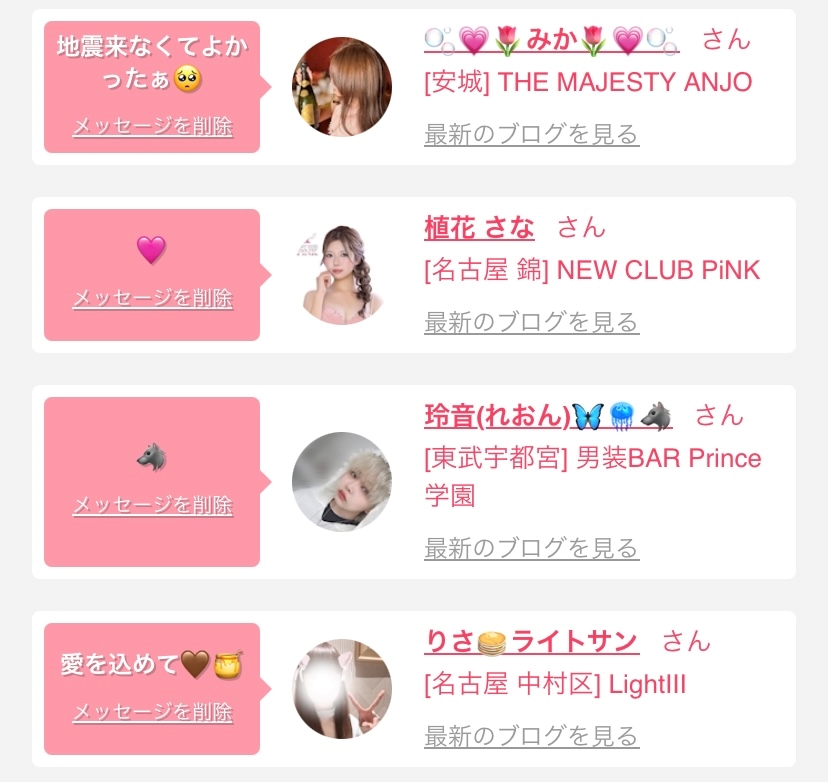View the latest blog of みか

[531, 134]
